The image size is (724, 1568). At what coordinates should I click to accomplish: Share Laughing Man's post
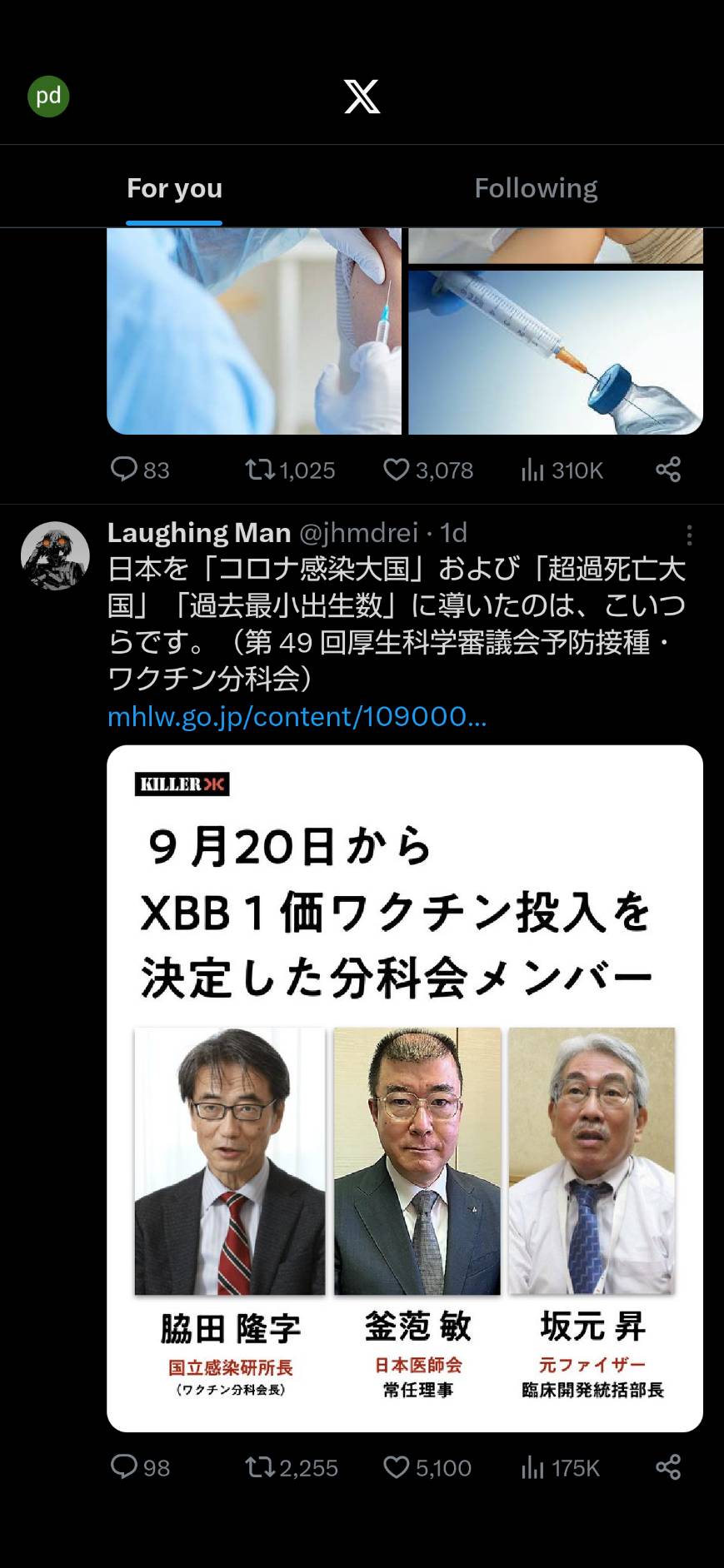coord(668,1467)
